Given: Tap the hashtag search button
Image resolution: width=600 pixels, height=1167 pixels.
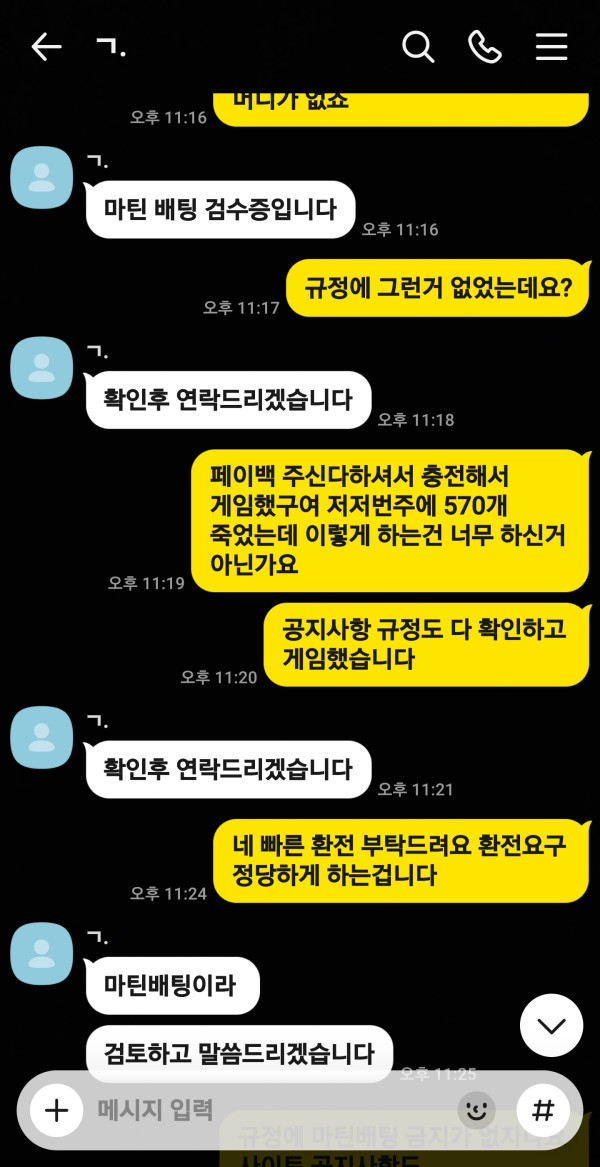Looking at the screenshot, I should [543, 1111].
